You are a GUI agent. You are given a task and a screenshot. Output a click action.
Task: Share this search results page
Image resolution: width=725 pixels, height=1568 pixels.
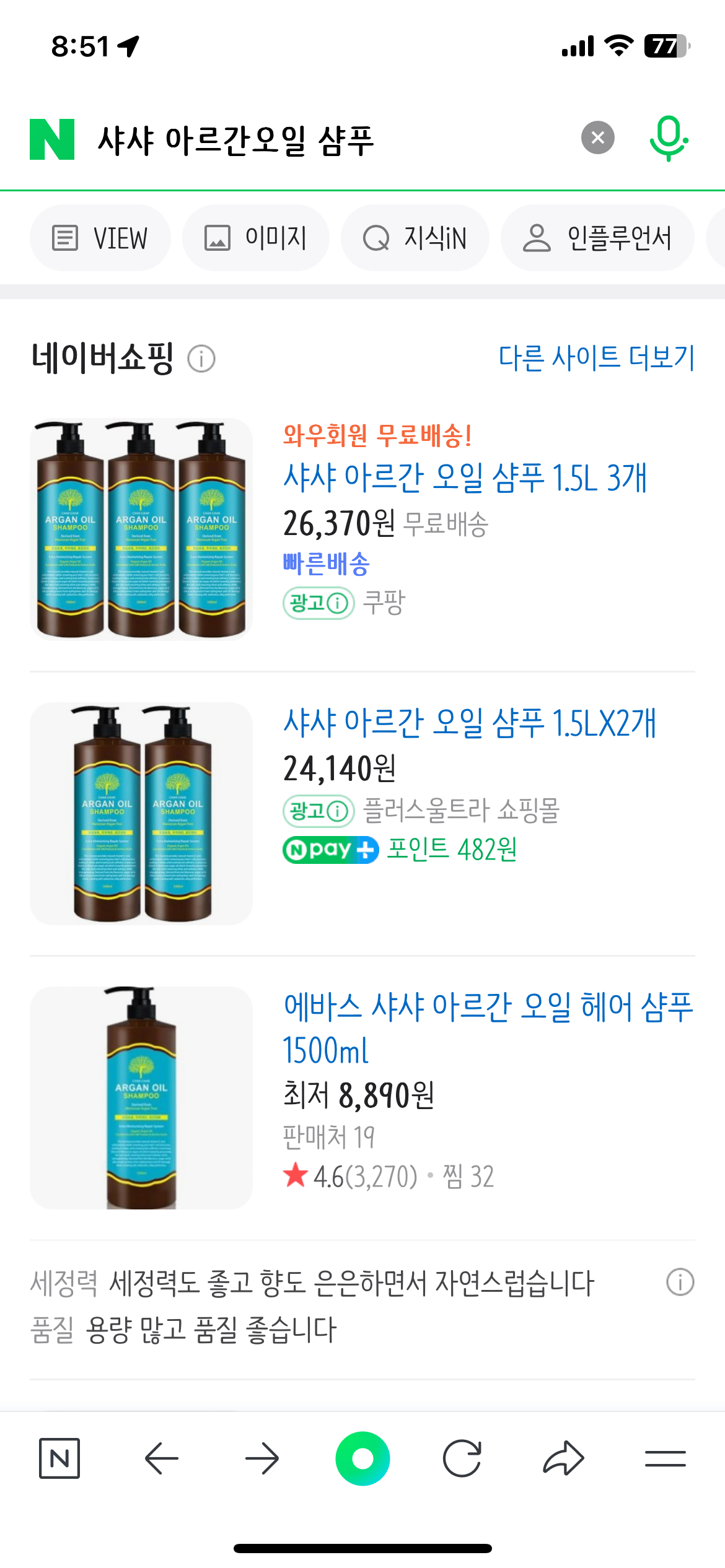coord(563,1458)
